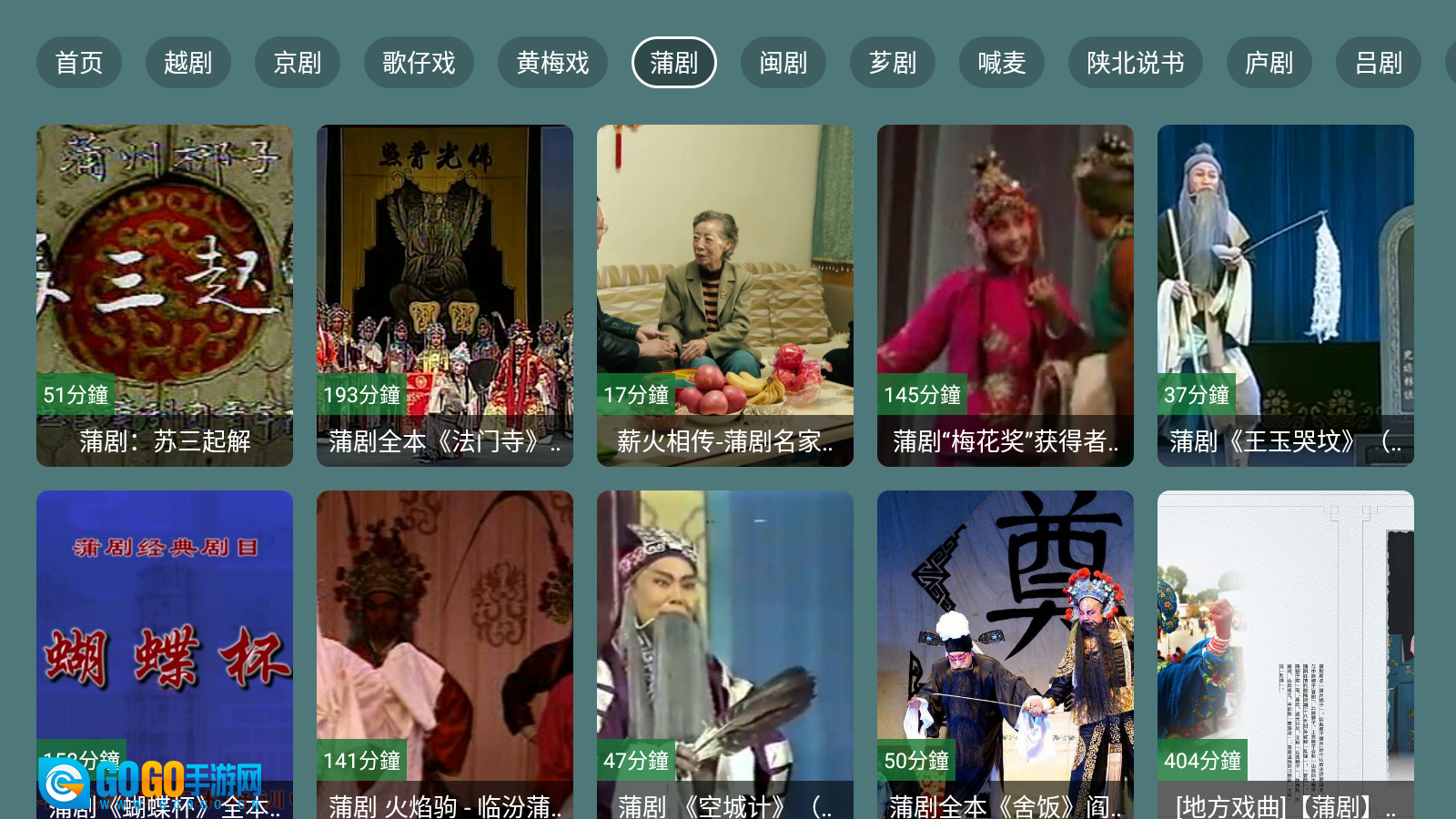1456x819 pixels.
Task: Switch to the 庐剧 tab
Action: click(x=1269, y=63)
